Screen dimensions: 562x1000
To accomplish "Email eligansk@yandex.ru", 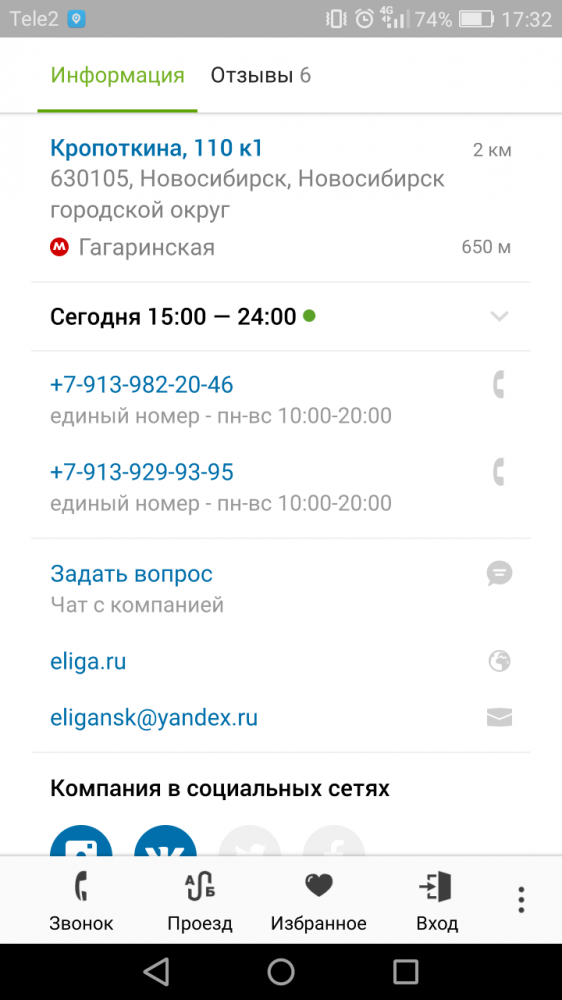I will click(x=281, y=717).
